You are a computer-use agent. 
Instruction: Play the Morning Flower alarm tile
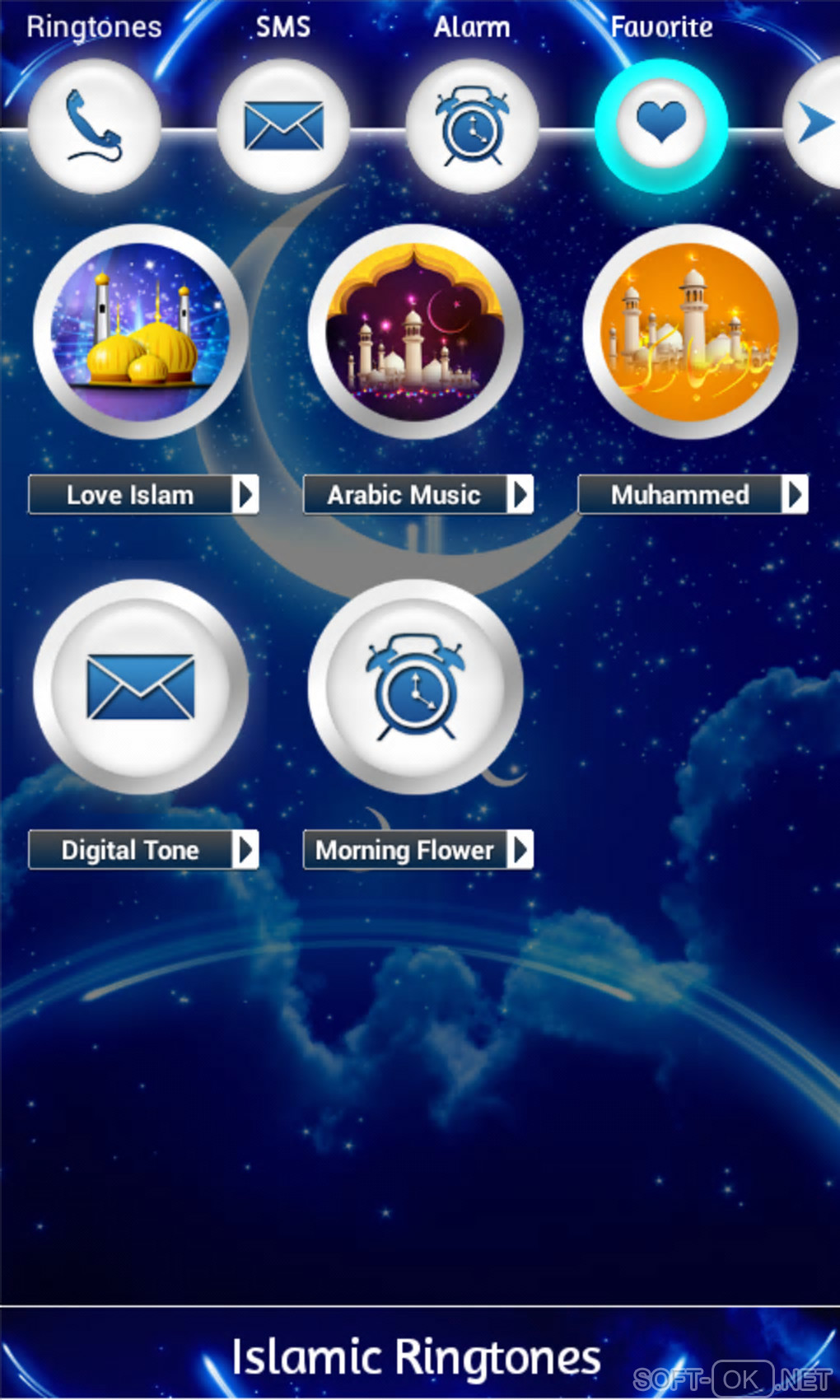(415, 687)
